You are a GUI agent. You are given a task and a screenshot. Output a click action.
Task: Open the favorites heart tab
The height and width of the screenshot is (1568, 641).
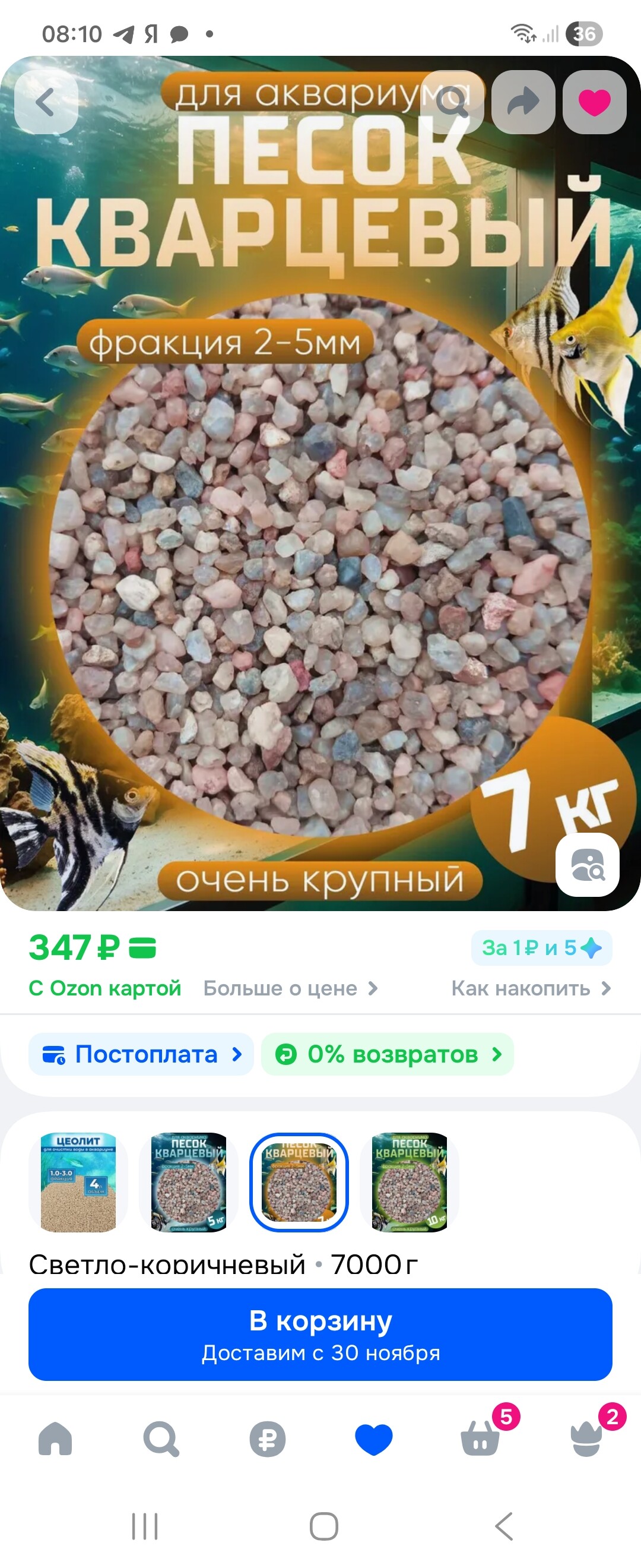[x=373, y=1439]
